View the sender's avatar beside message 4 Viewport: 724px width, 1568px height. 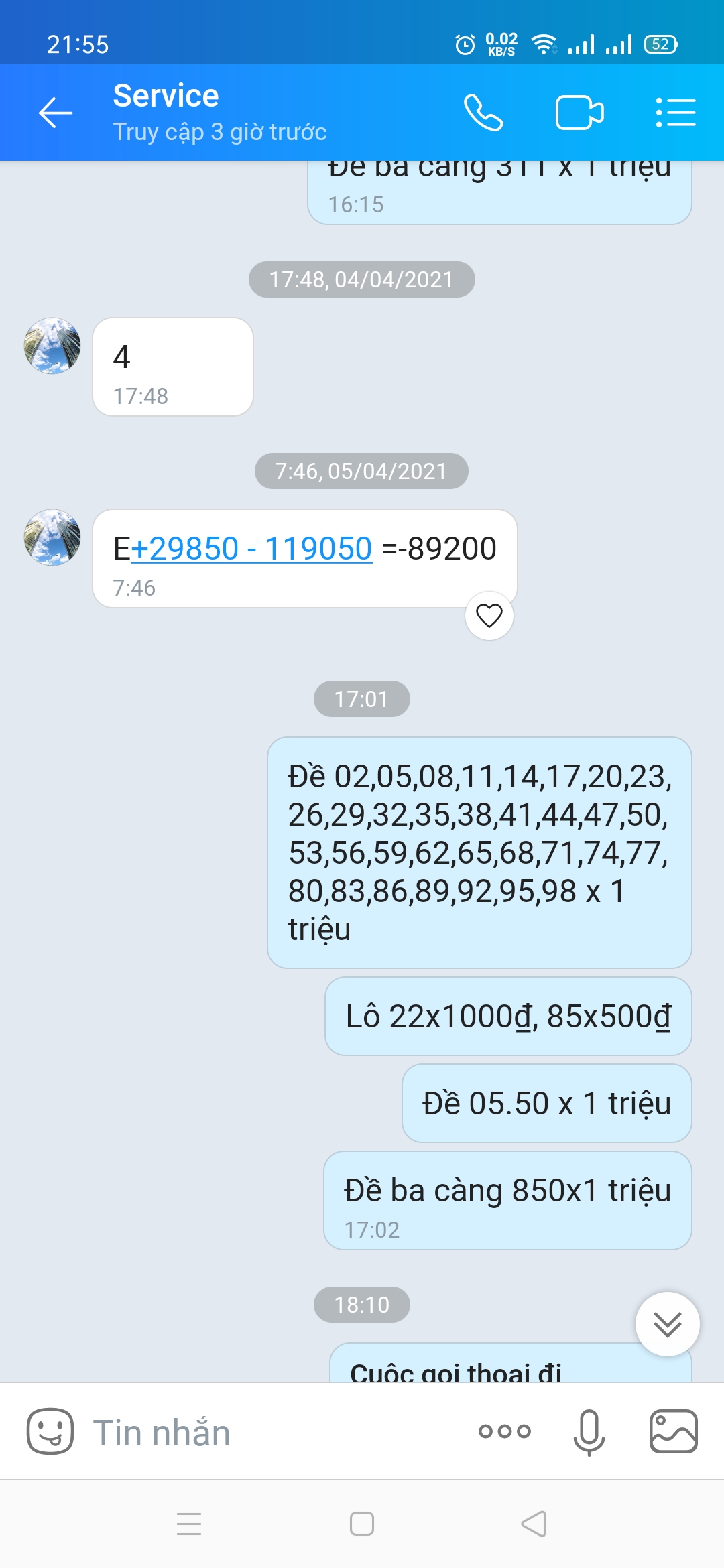click(x=52, y=346)
